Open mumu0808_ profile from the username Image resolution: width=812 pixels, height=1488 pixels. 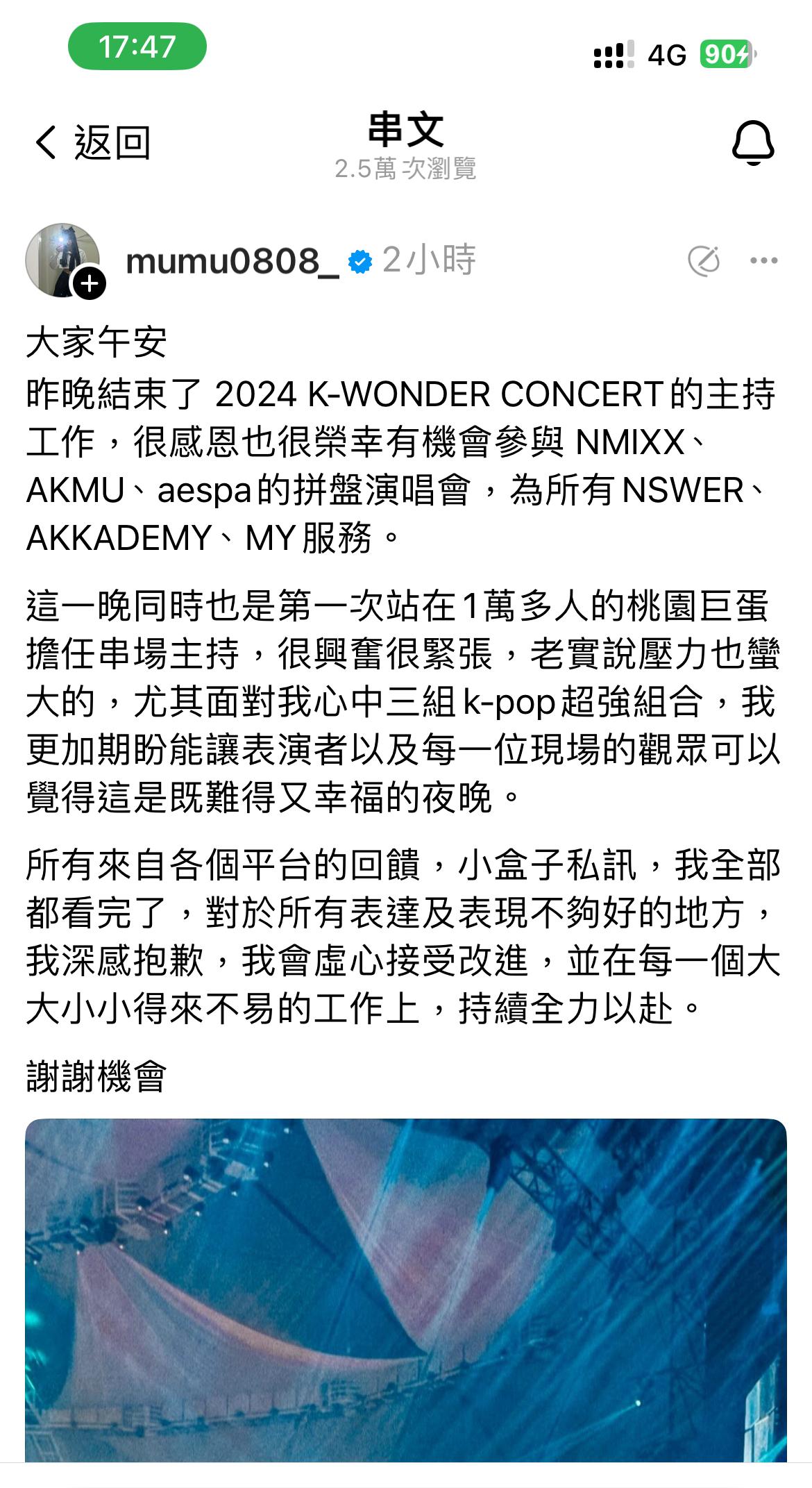pos(232,261)
